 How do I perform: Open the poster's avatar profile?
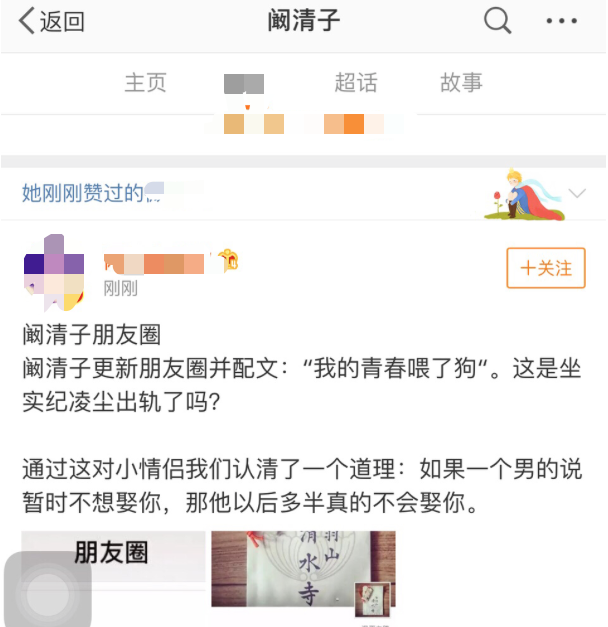54,270
